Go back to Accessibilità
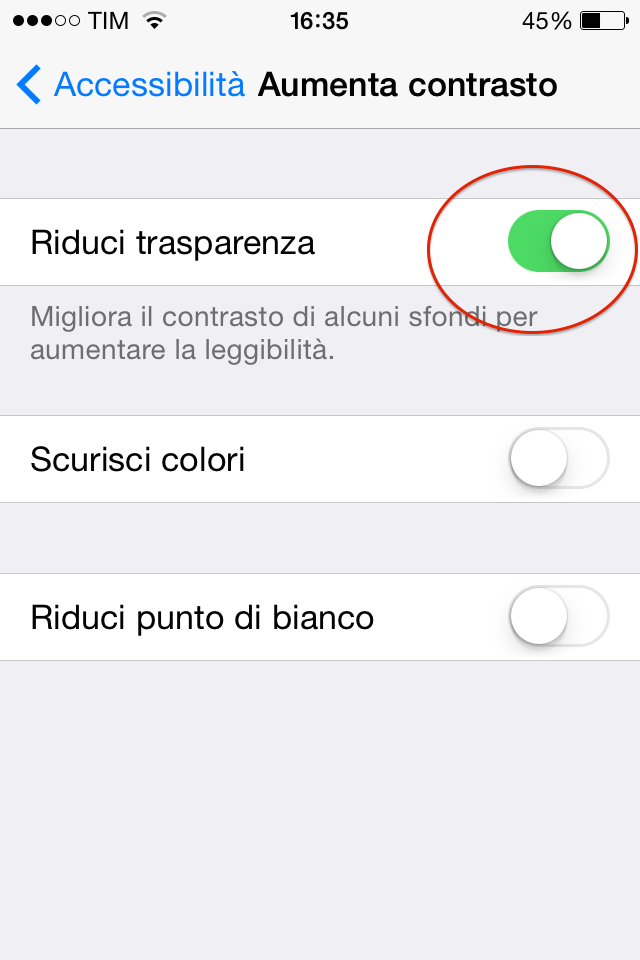Screen dimensions: 640x960 point(130,85)
